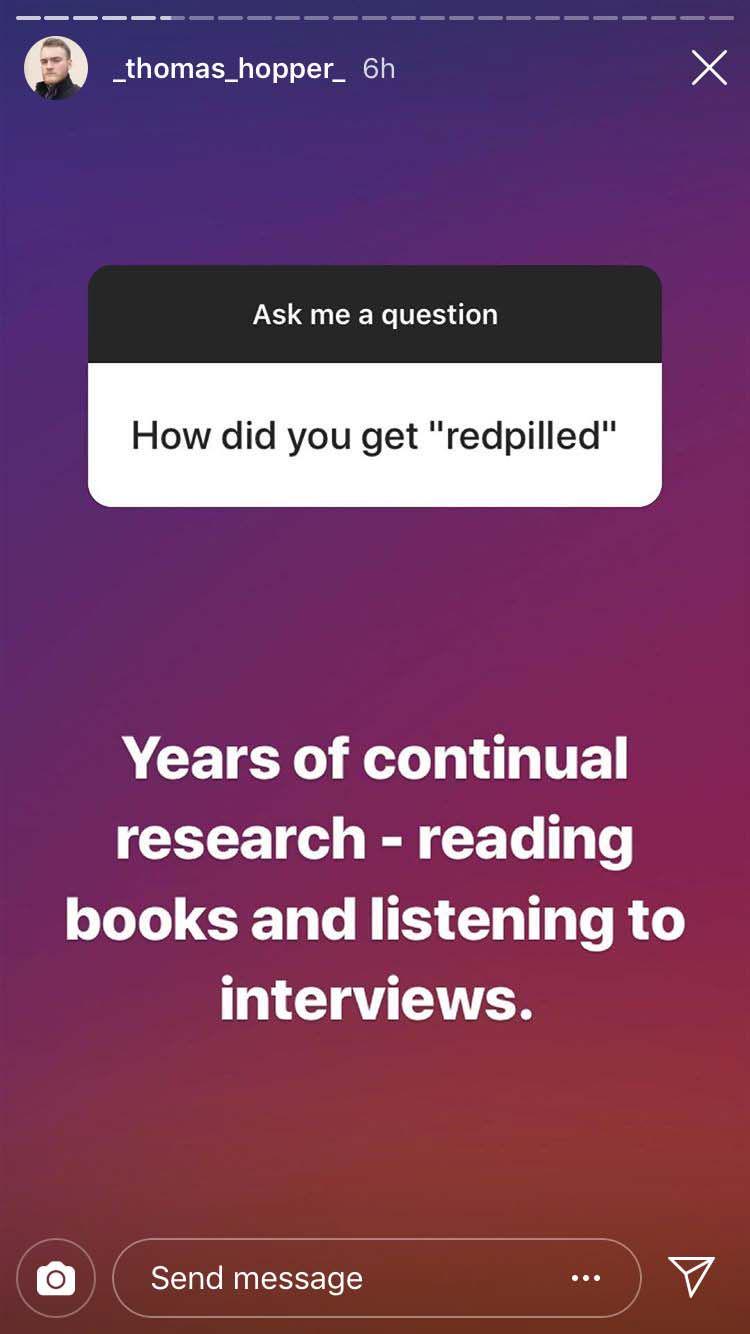Open _thomas_hopper_ profile picture
Screen dimensions: 750x1334
56,68
